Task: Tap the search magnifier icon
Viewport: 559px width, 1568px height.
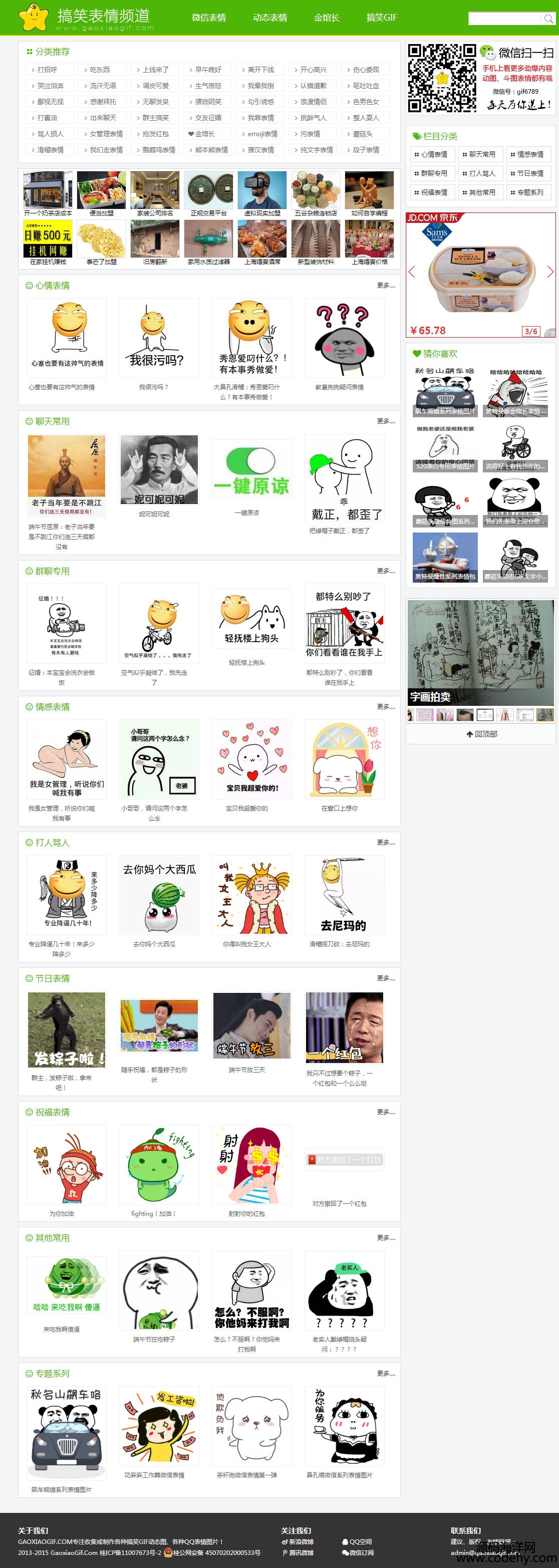Action: click(548, 19)
